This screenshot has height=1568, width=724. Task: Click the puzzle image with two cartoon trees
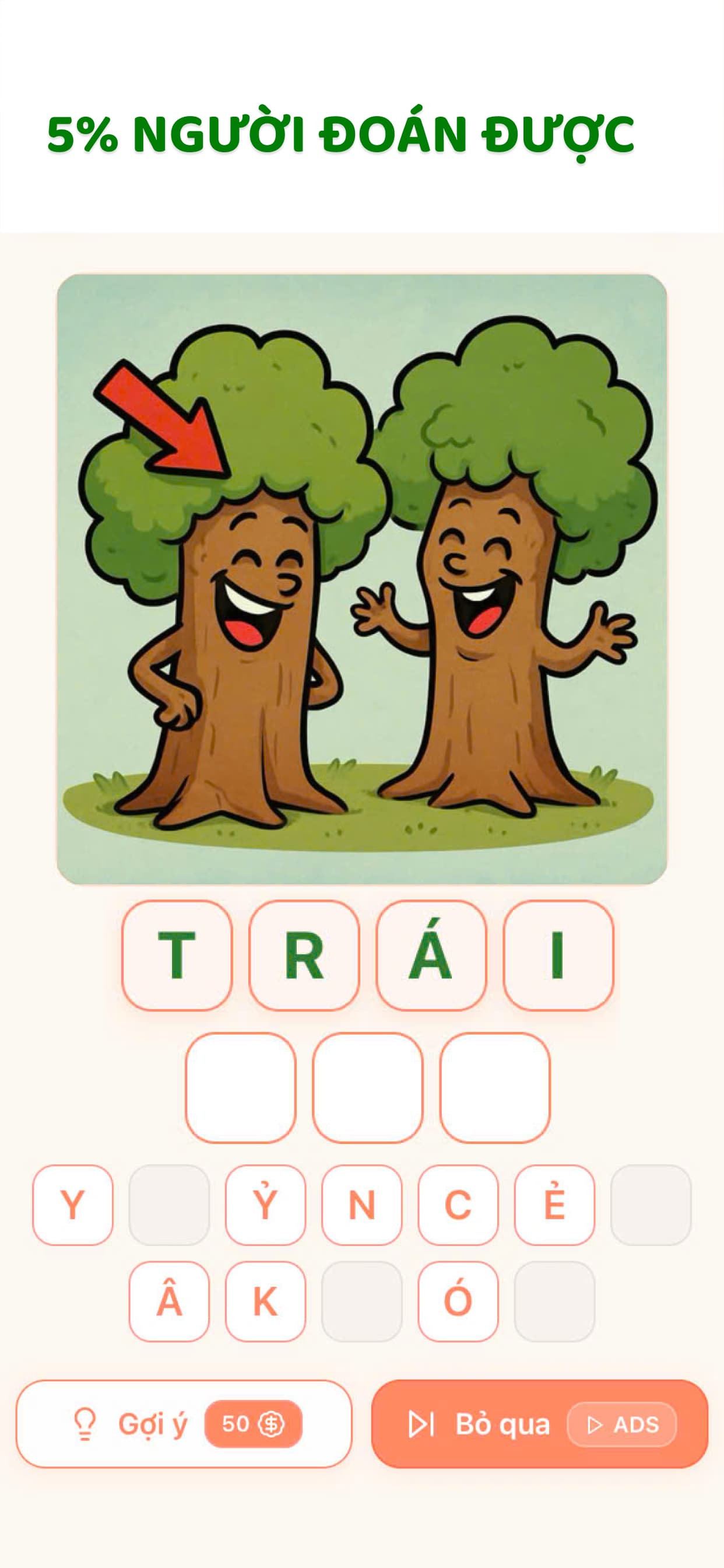[361, 584]
